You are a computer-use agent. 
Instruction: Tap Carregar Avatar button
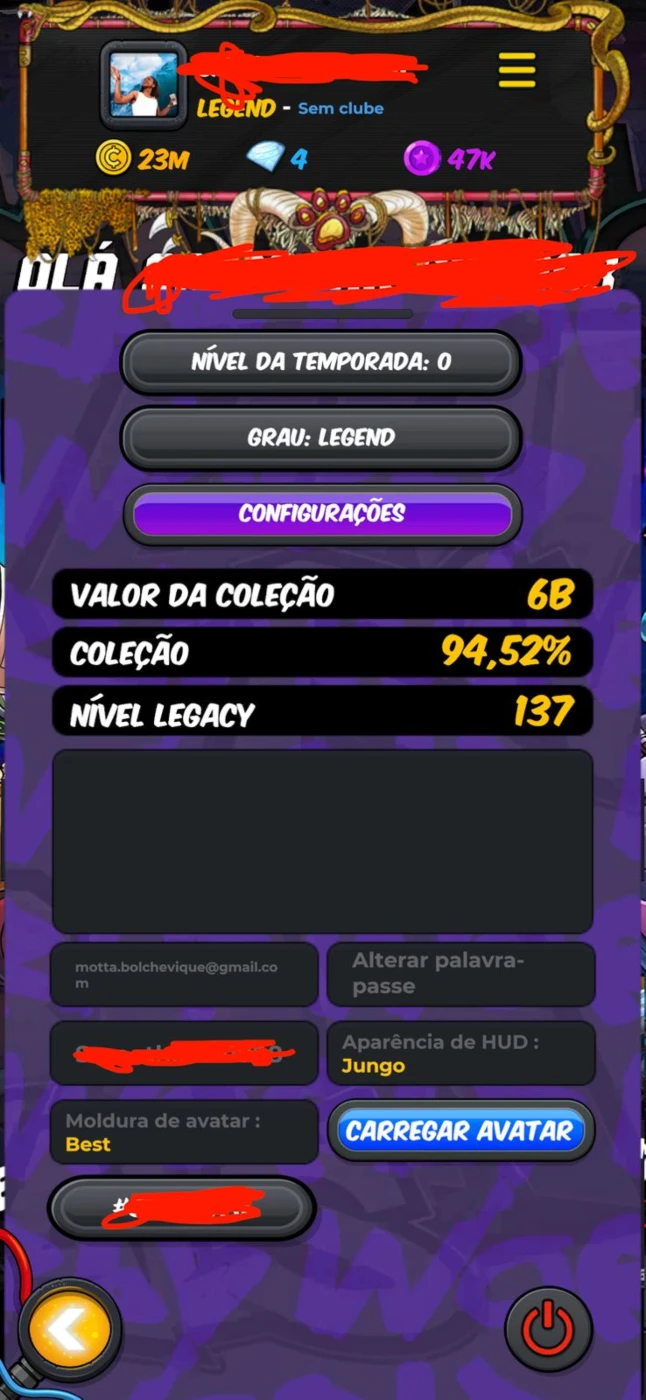[461, 1131]
